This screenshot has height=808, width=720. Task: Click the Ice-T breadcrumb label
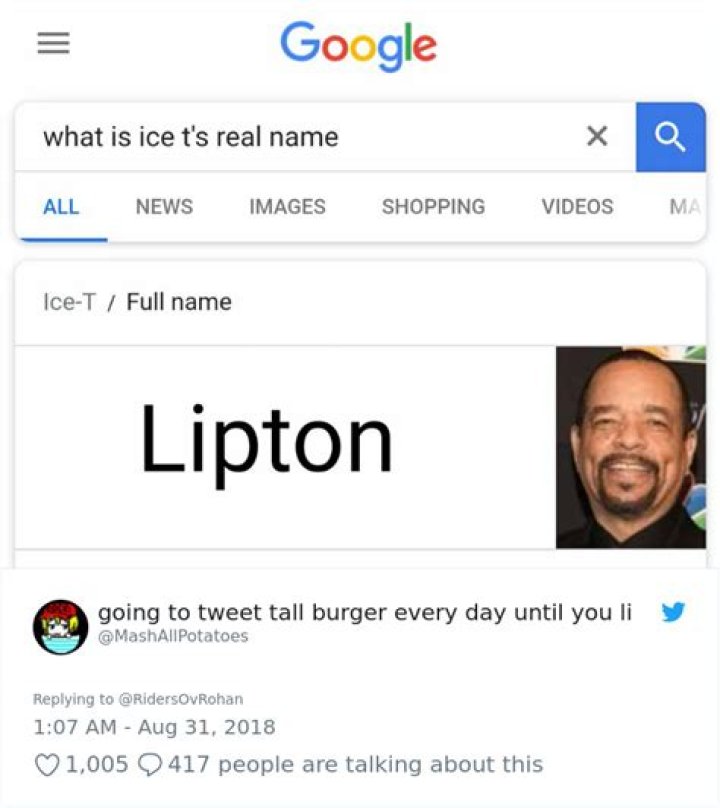pyautogui.click(x=64, y=300)
